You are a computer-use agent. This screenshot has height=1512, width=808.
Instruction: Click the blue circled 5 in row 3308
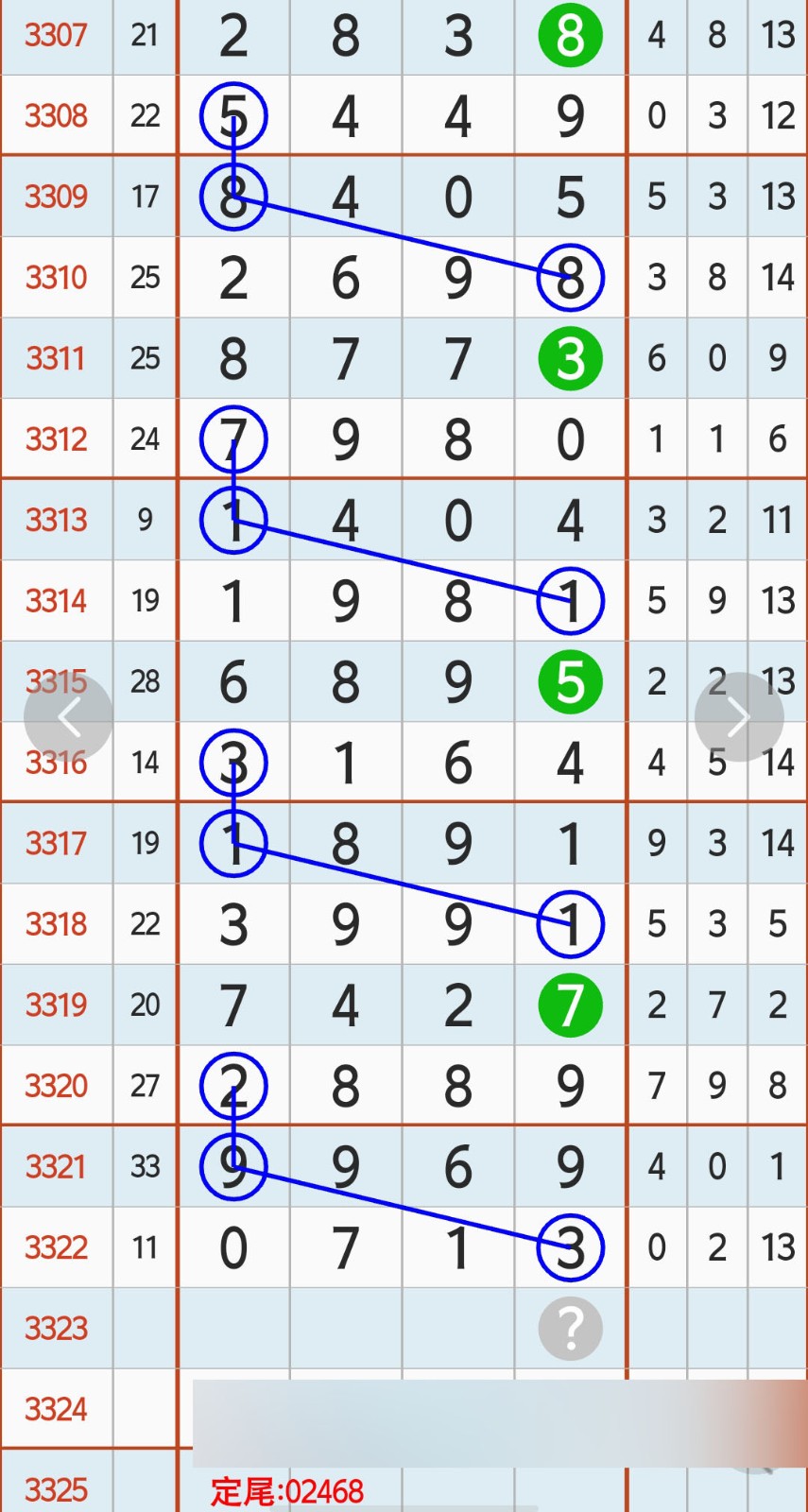click(x=233, y=113)
